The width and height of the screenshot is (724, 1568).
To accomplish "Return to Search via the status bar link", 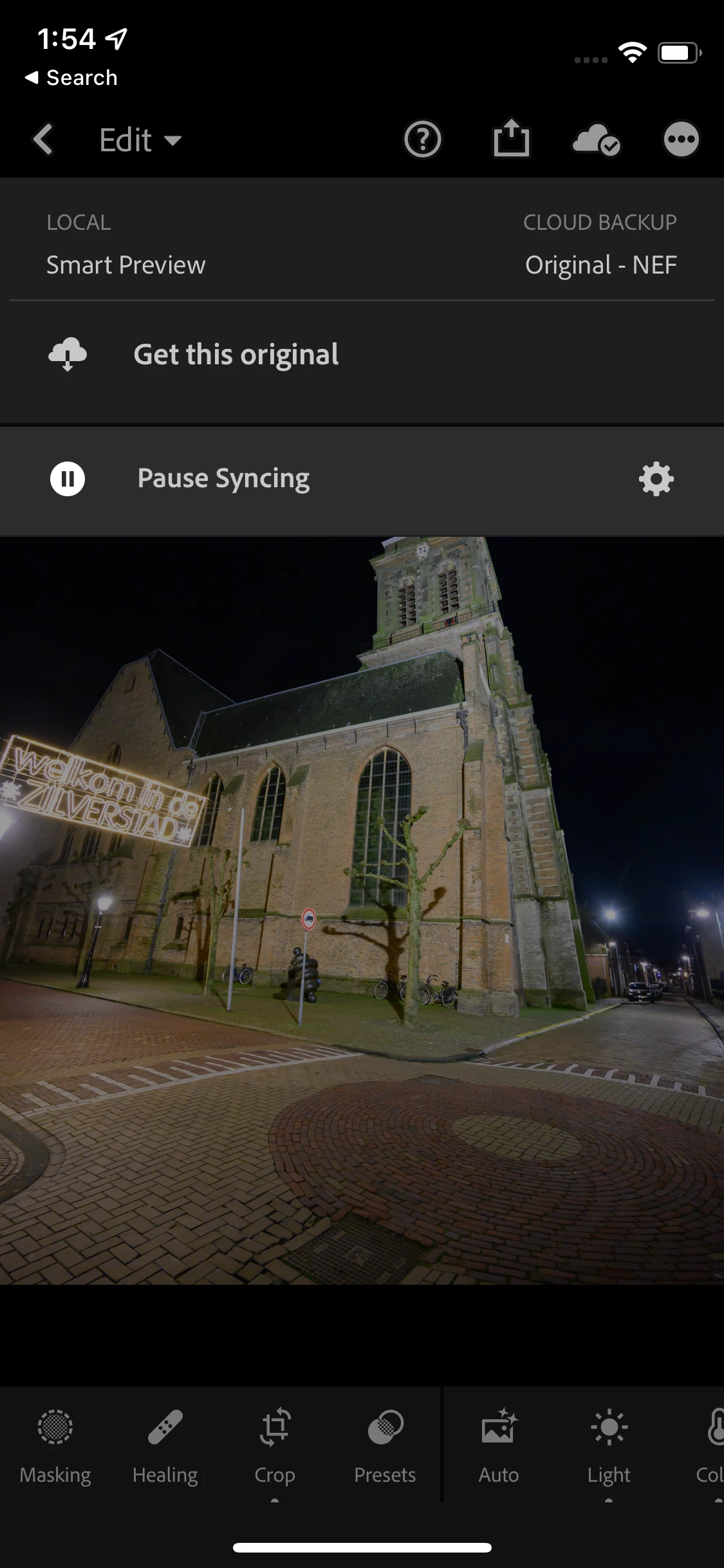I will coord(71,78).
